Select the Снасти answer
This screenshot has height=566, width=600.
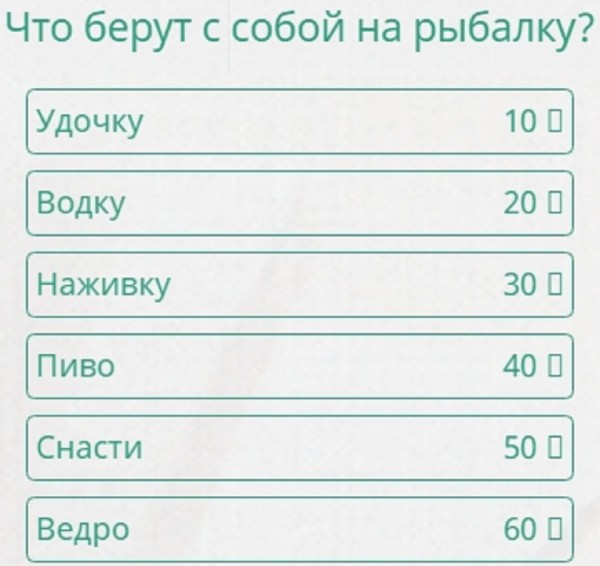pos(299,448)
